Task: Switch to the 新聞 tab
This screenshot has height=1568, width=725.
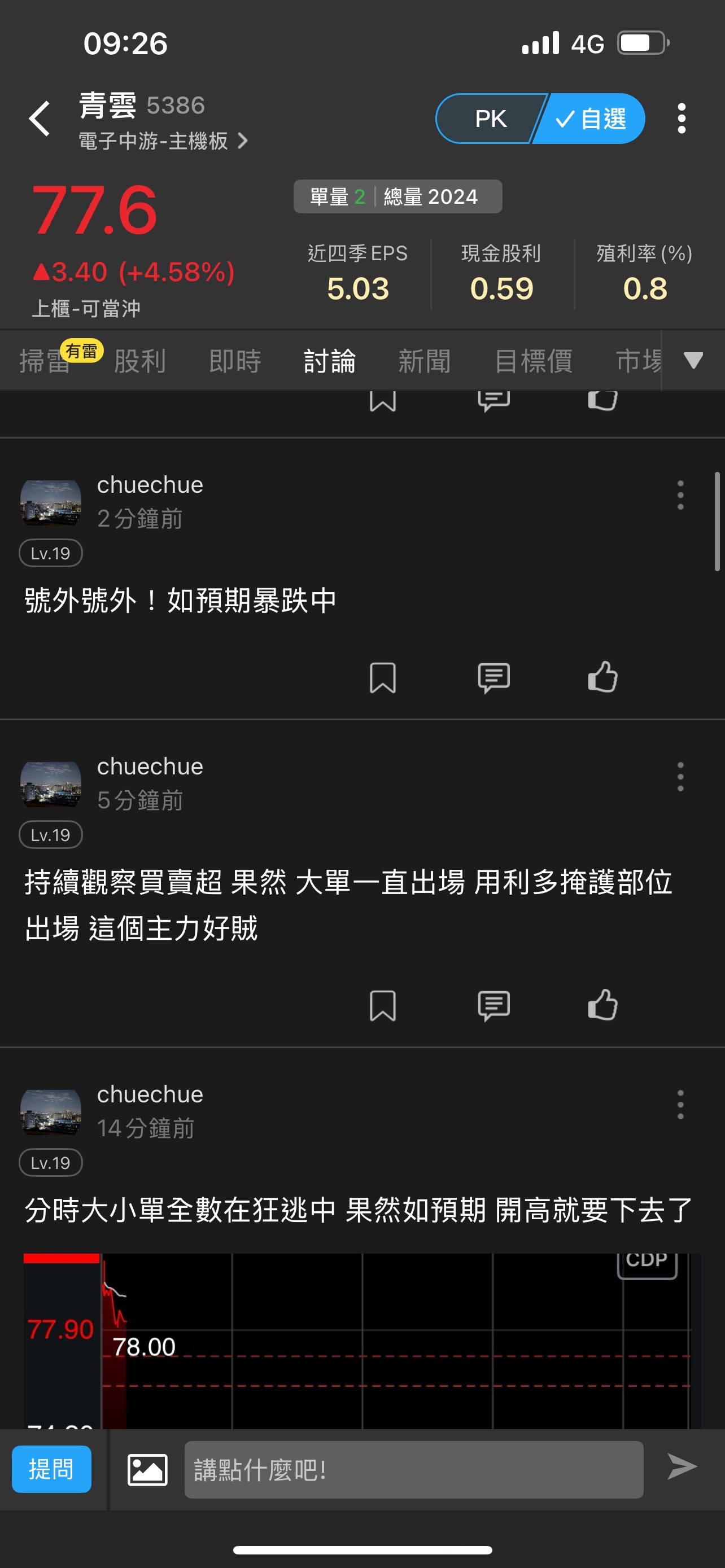Action: [x=424, y=361]
